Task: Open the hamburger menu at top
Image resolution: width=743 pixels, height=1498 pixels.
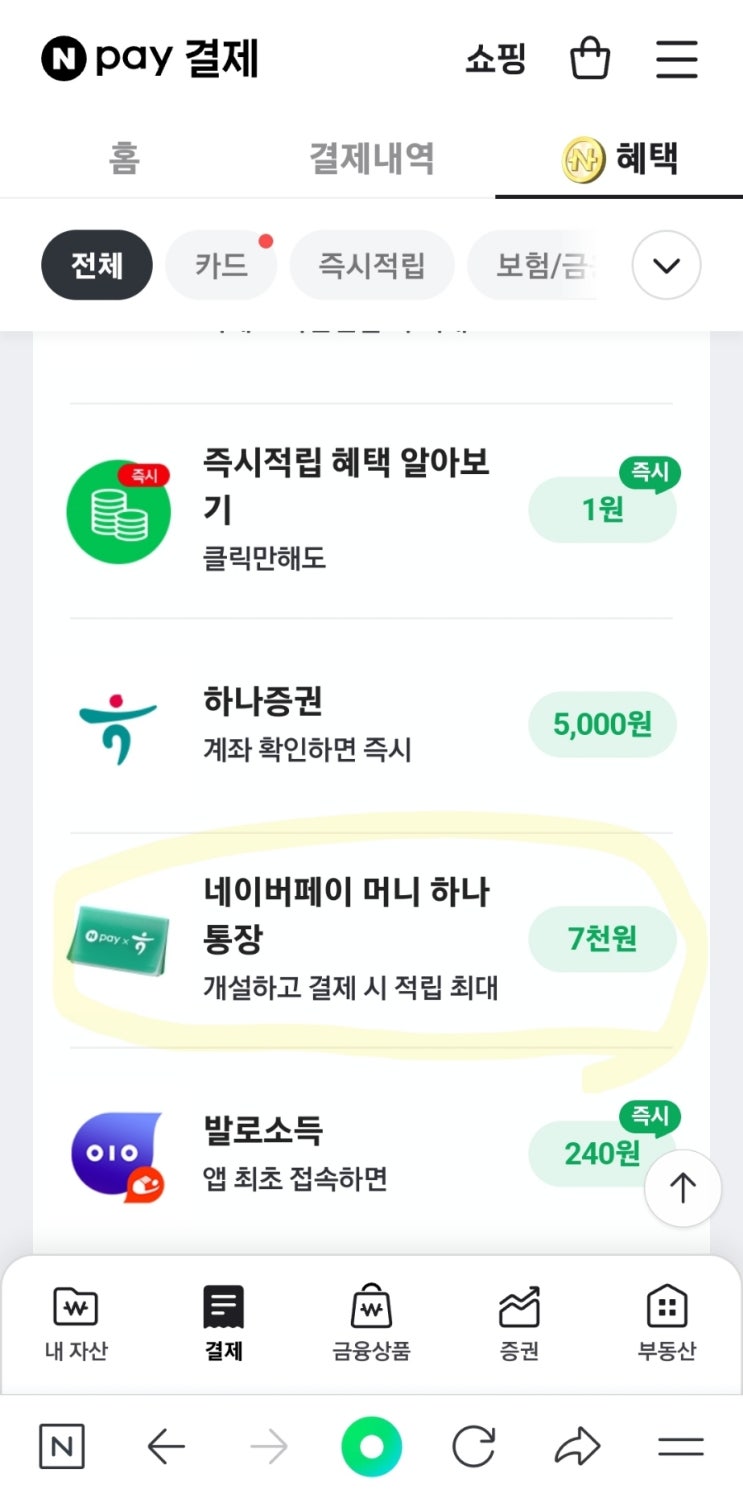Action: click(677, 59)
